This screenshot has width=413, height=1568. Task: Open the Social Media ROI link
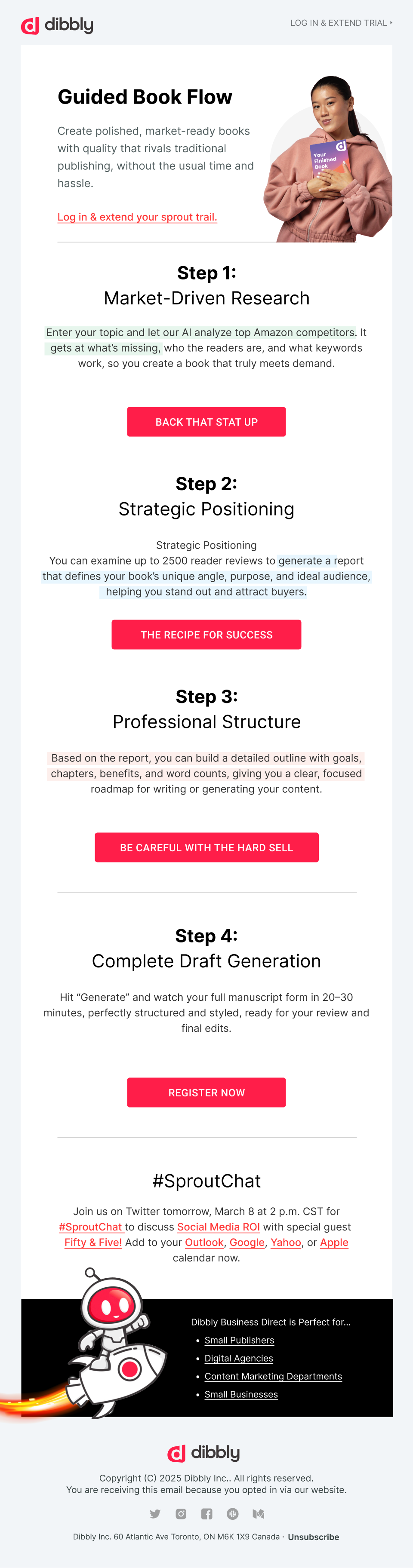click(x=218, y=1227)
